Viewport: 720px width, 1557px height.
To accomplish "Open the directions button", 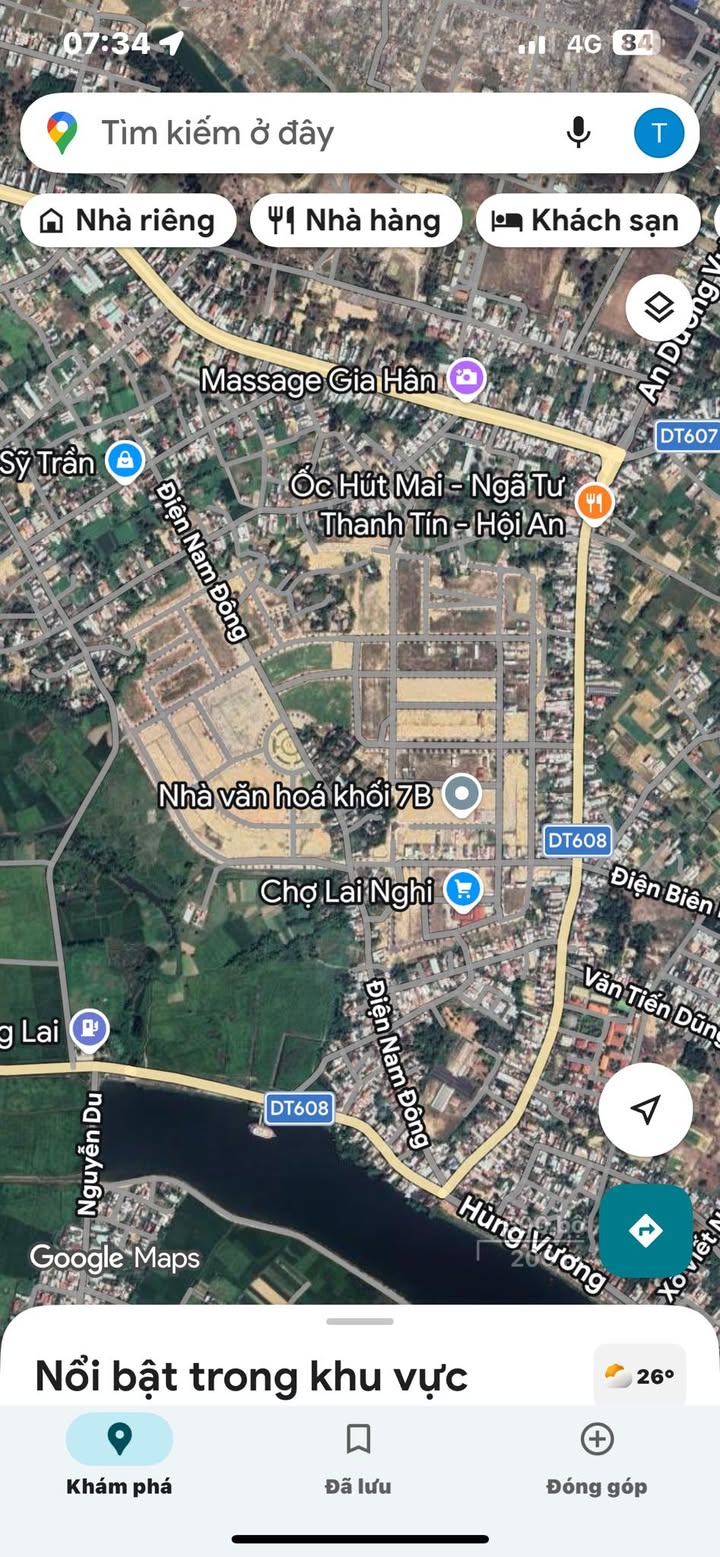I will 646,1231.
